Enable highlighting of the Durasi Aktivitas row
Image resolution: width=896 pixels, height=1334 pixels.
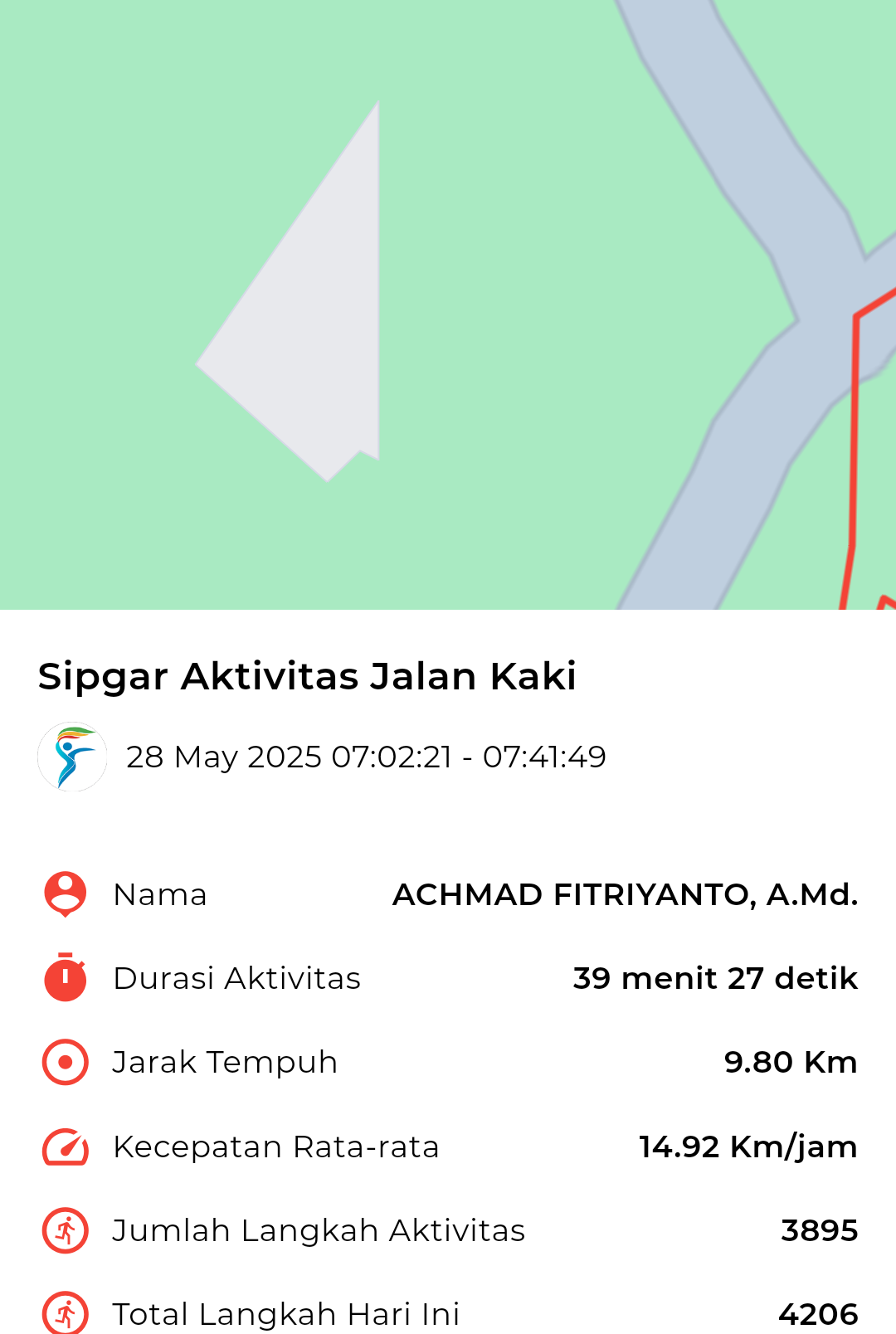pyautogui.click(x=448, y=978)
